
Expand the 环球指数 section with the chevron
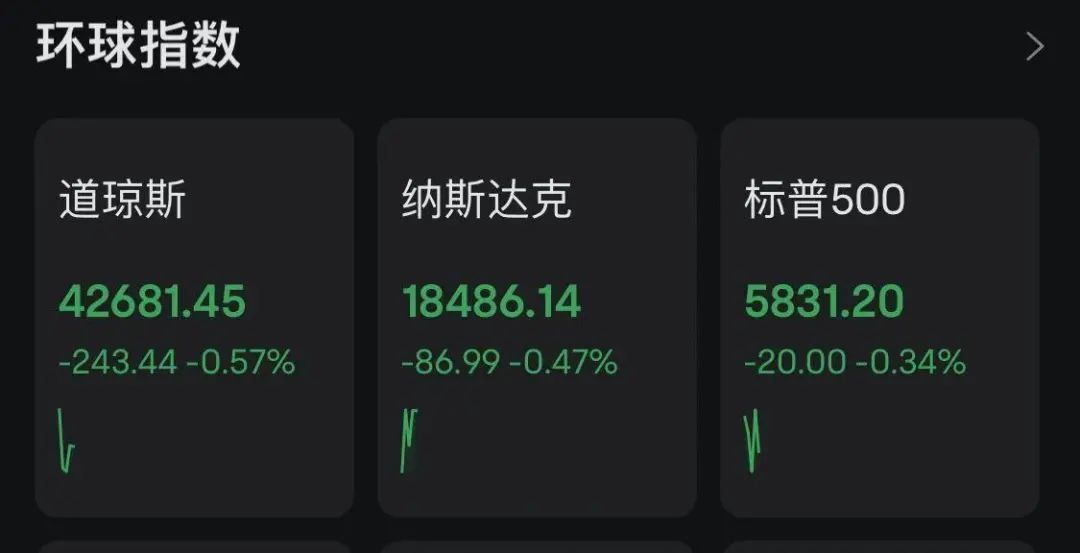click(x=1035, y=46)
